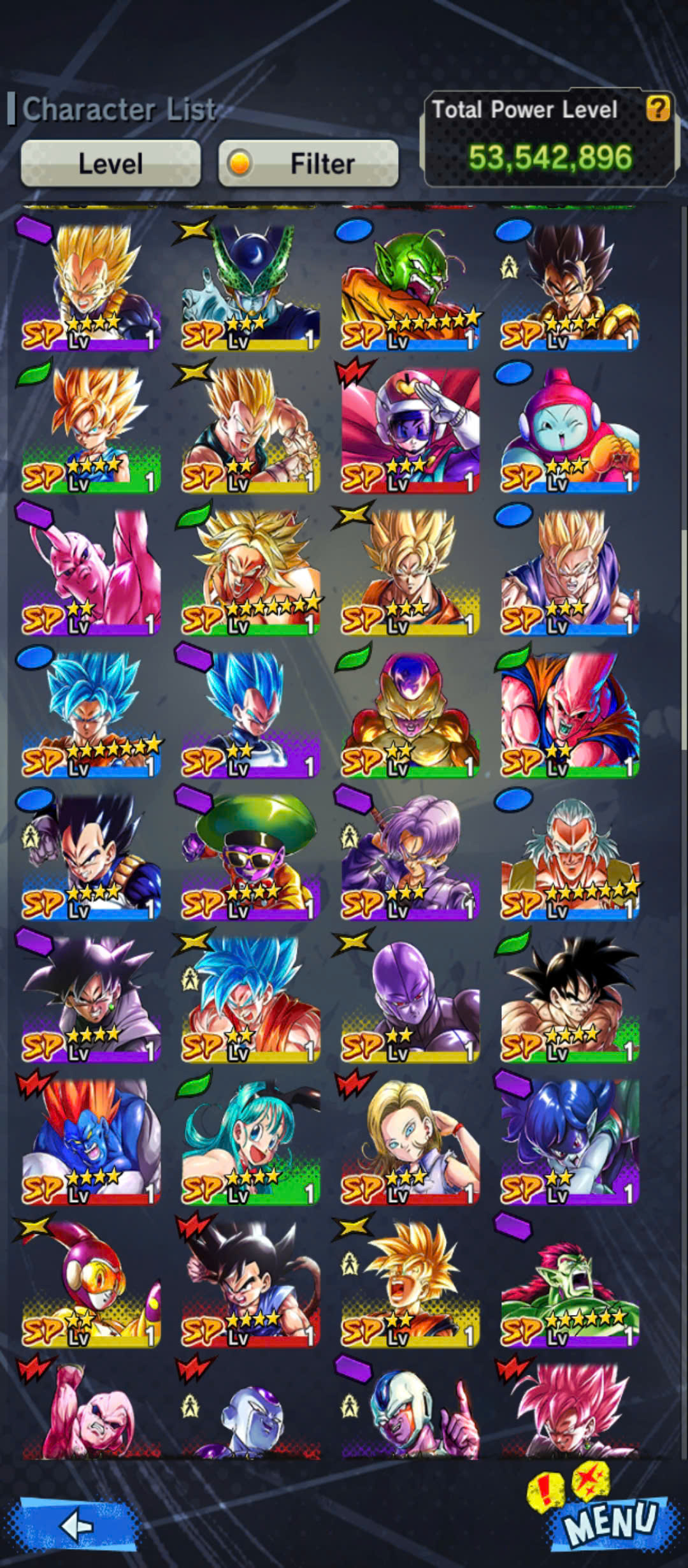Open the Super Saiyan Rosé card
Viewport: 688px width, 1568px height.
pyautogui.click(x=570, y=1411)
